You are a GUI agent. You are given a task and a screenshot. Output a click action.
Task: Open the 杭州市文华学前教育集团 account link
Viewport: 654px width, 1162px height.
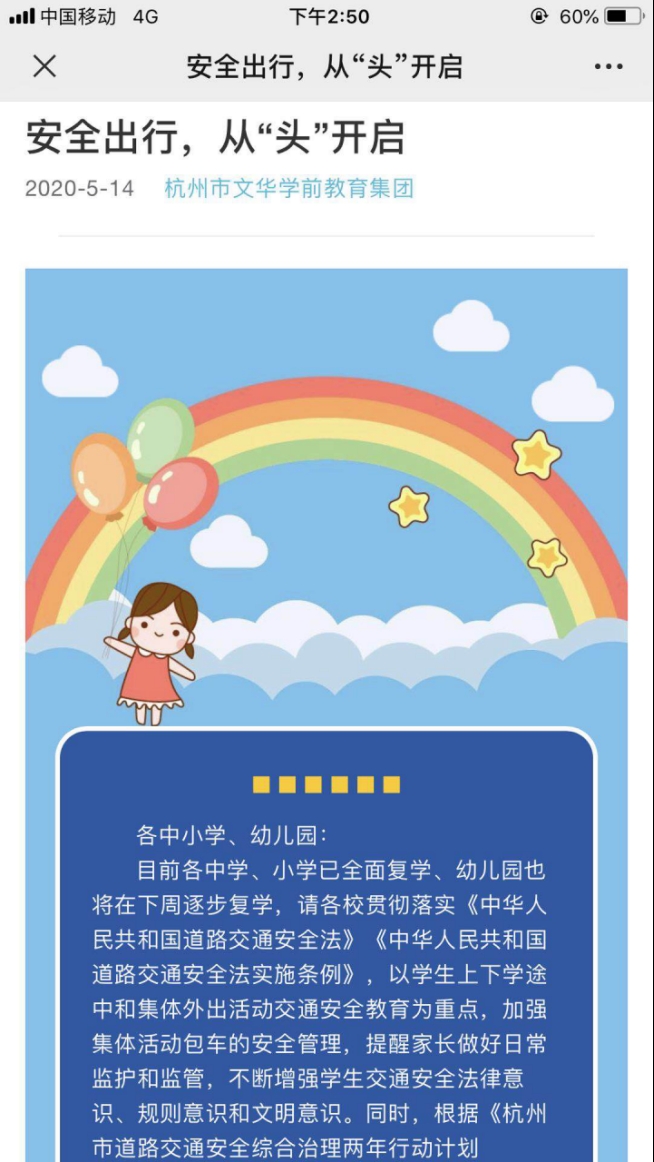[x=289, y=188]
